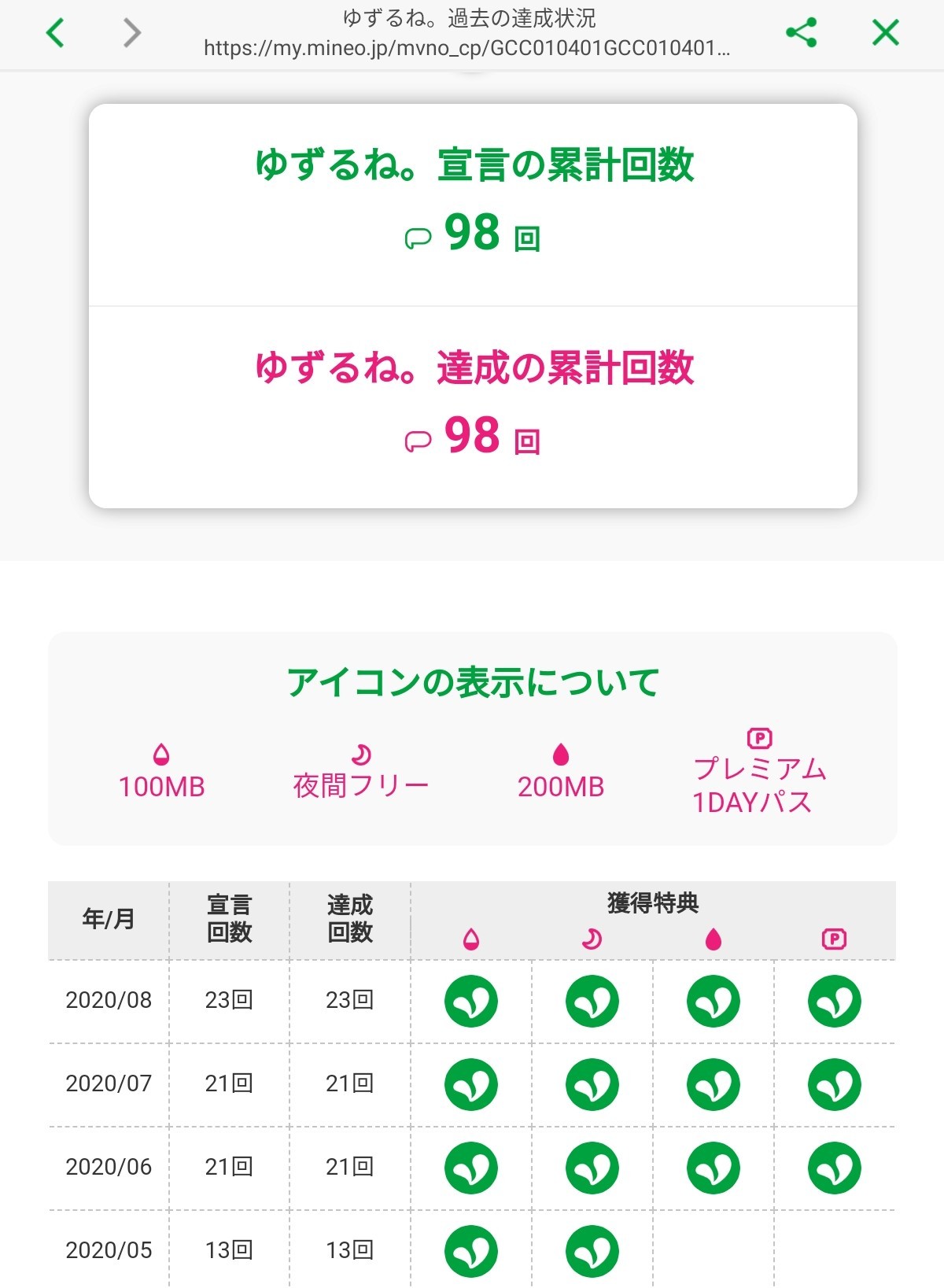
Task: Close the in-app browser
Action: 886,33
